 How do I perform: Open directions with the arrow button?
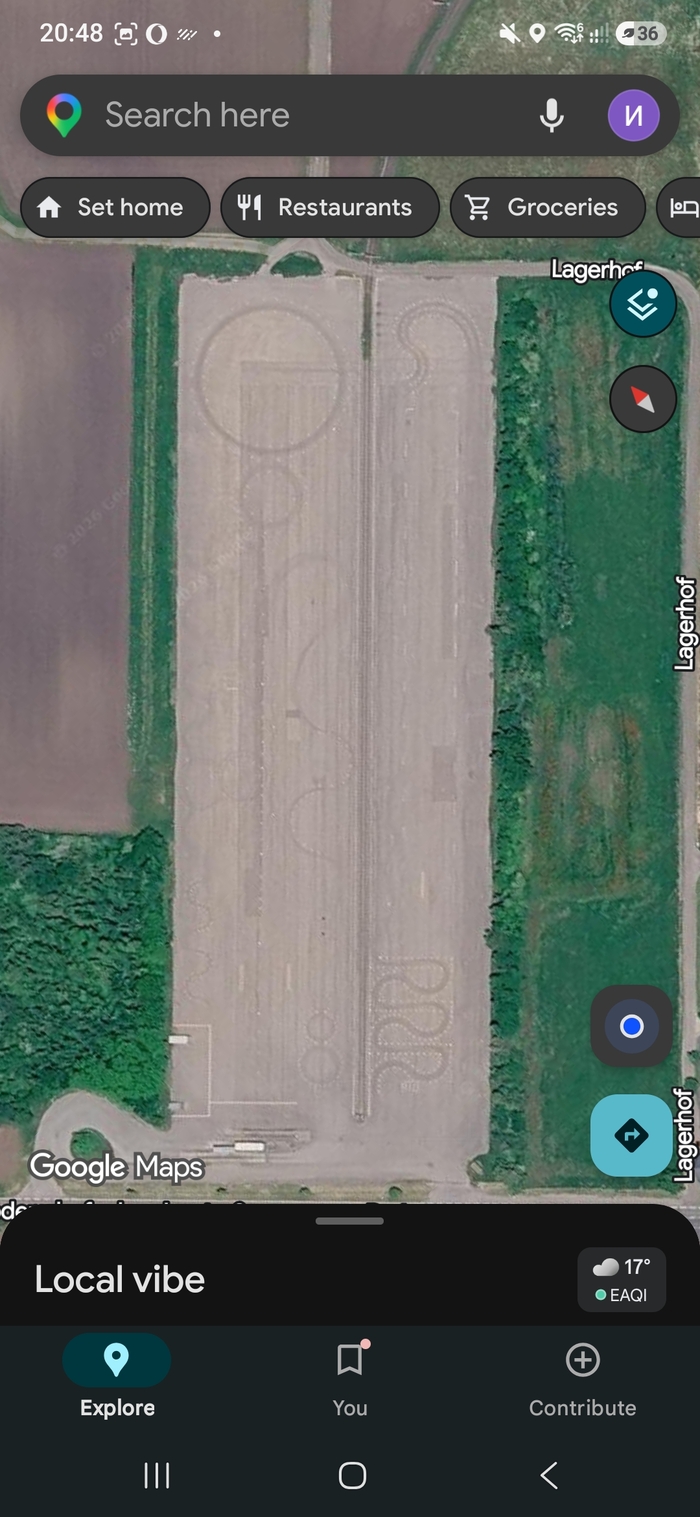[631, 1135]
